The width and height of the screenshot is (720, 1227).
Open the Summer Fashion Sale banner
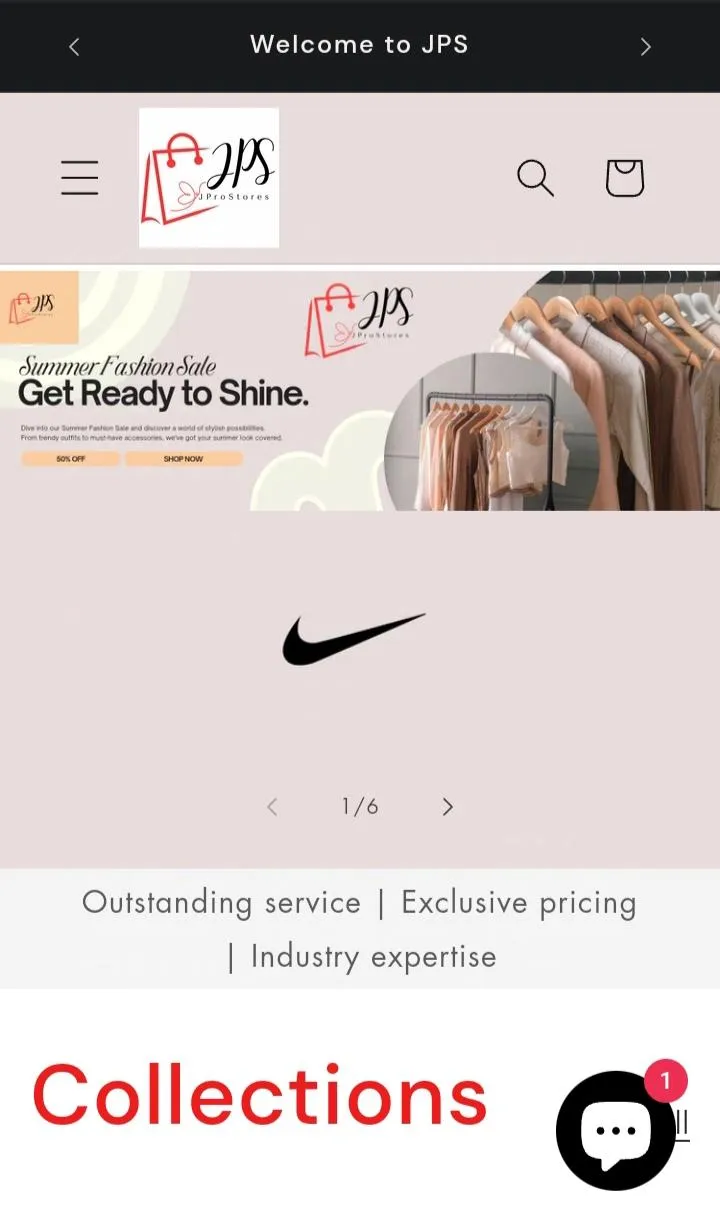click(360, 391)
